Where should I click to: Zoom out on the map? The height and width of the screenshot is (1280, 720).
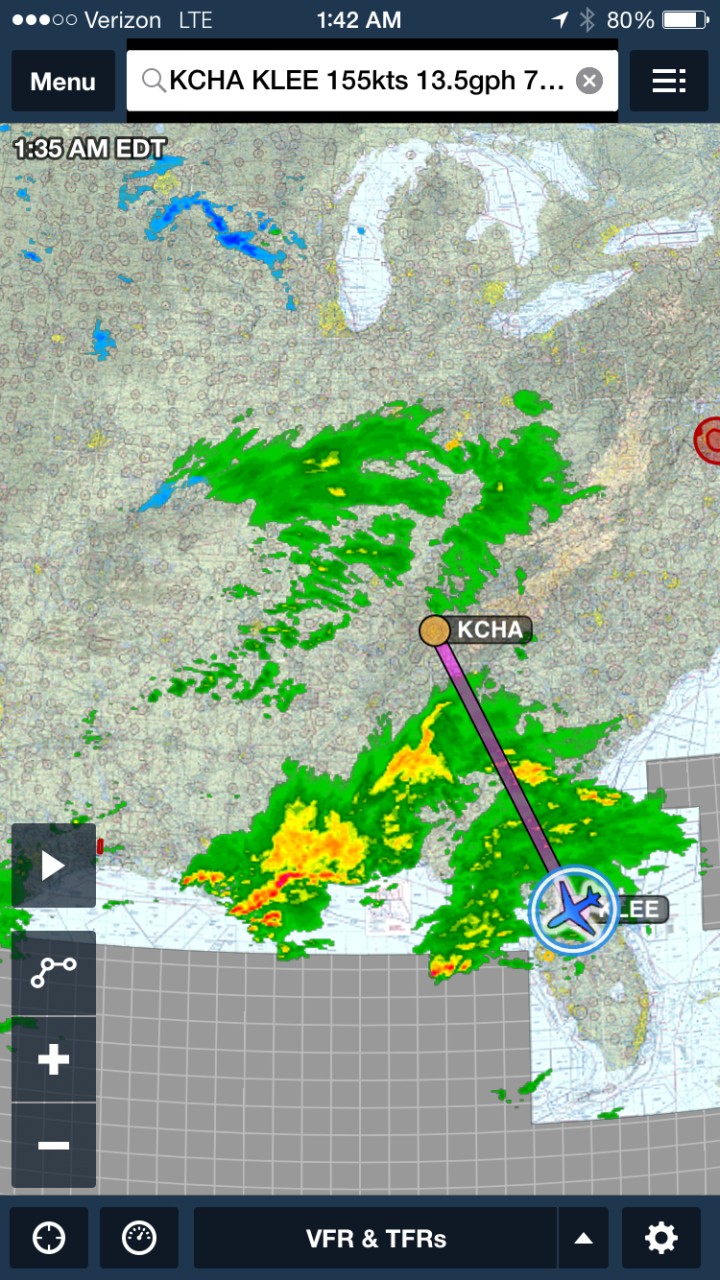pyautogui.click(x=54, y=1145)
